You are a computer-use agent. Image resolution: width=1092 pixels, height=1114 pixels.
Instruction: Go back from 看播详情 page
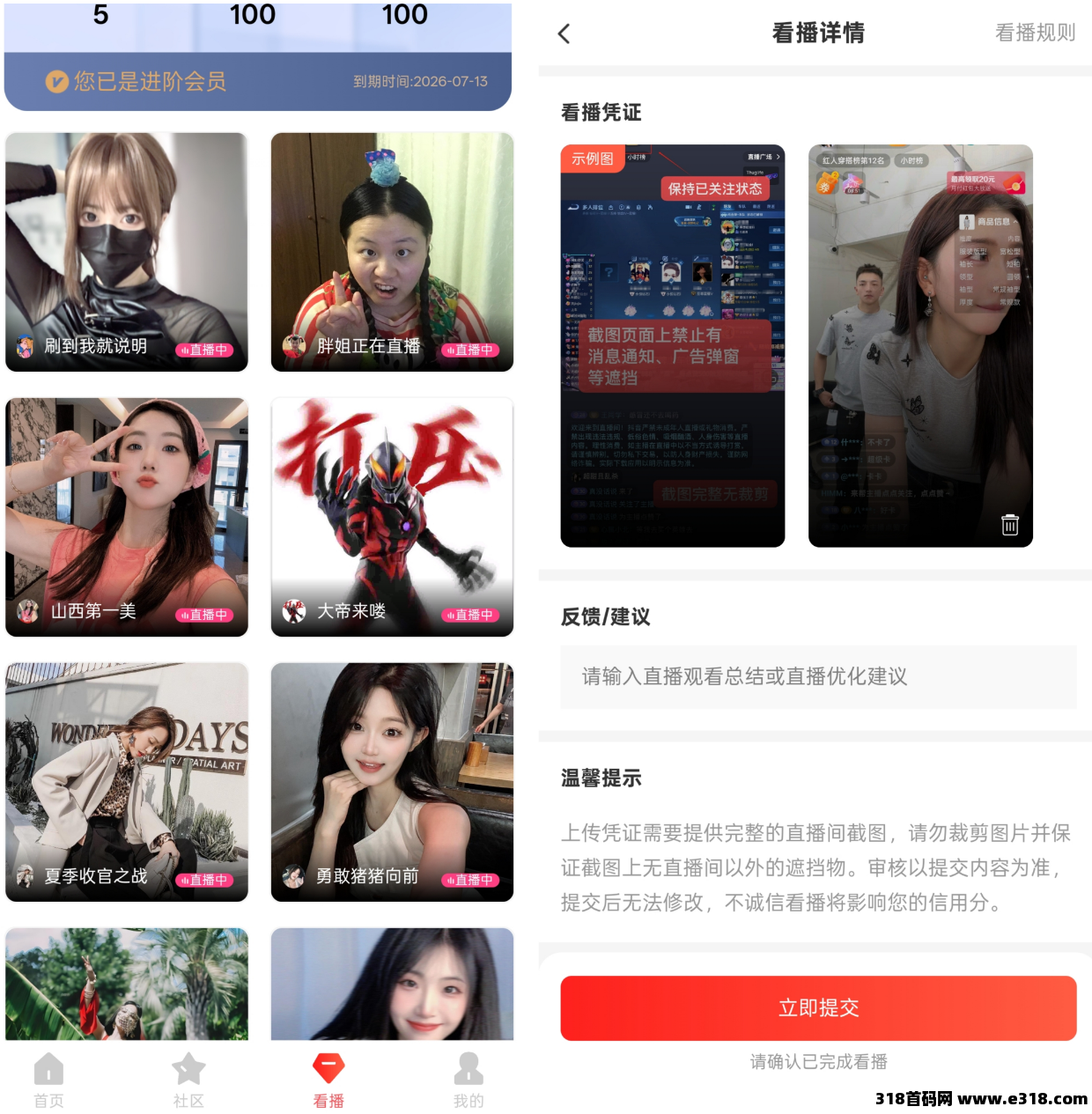point(564,33)
